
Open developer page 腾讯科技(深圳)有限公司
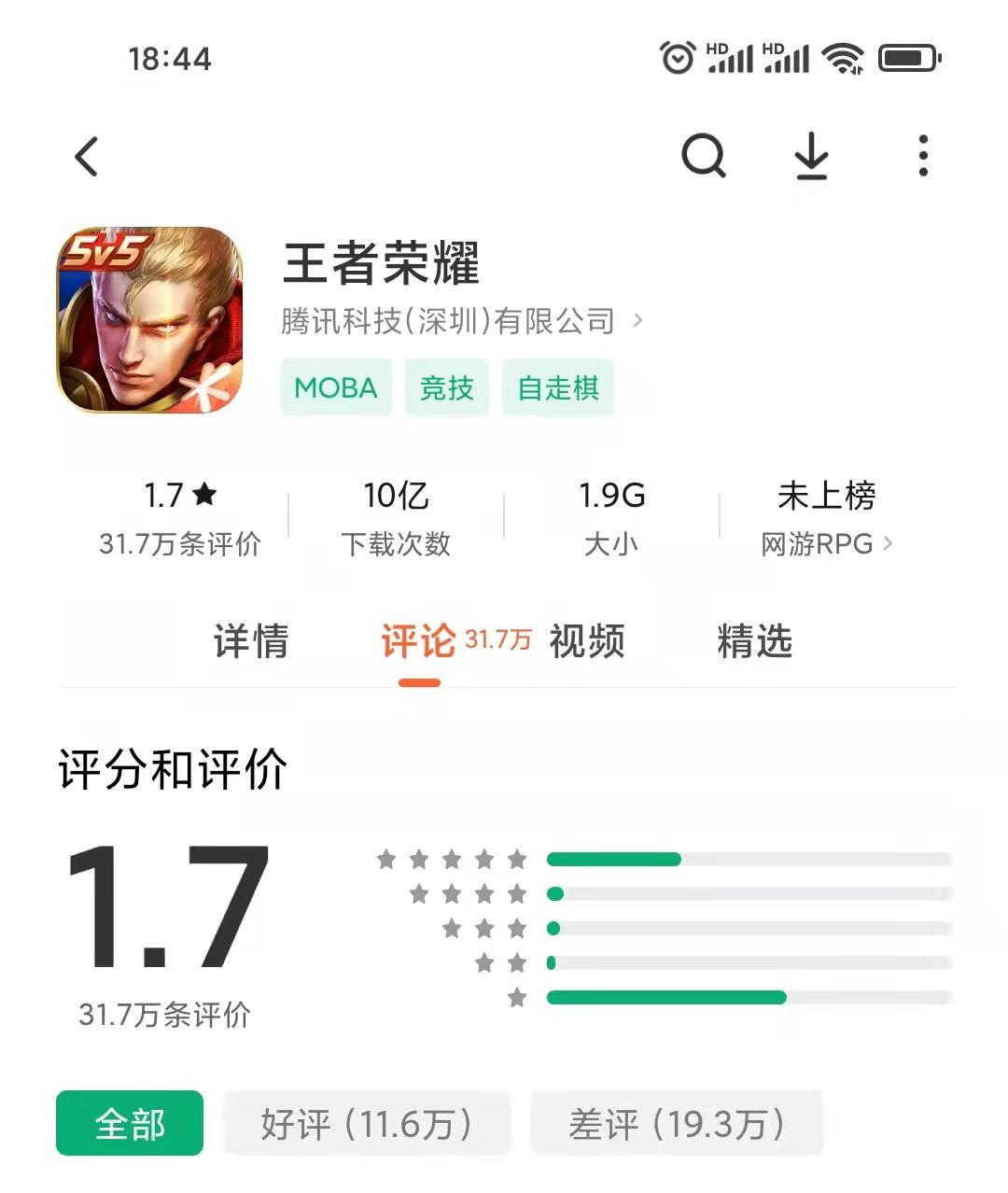[461, 321]
